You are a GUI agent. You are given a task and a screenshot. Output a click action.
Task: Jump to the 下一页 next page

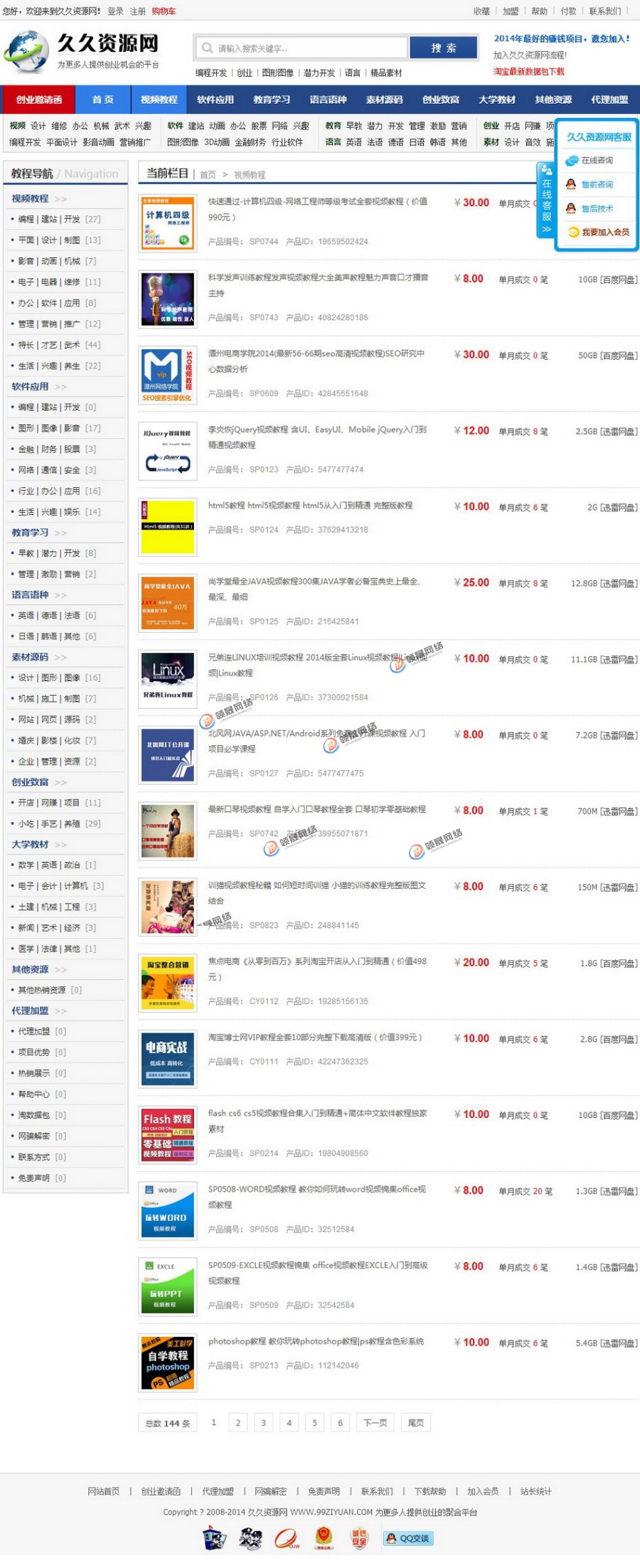coord(375,1423)
